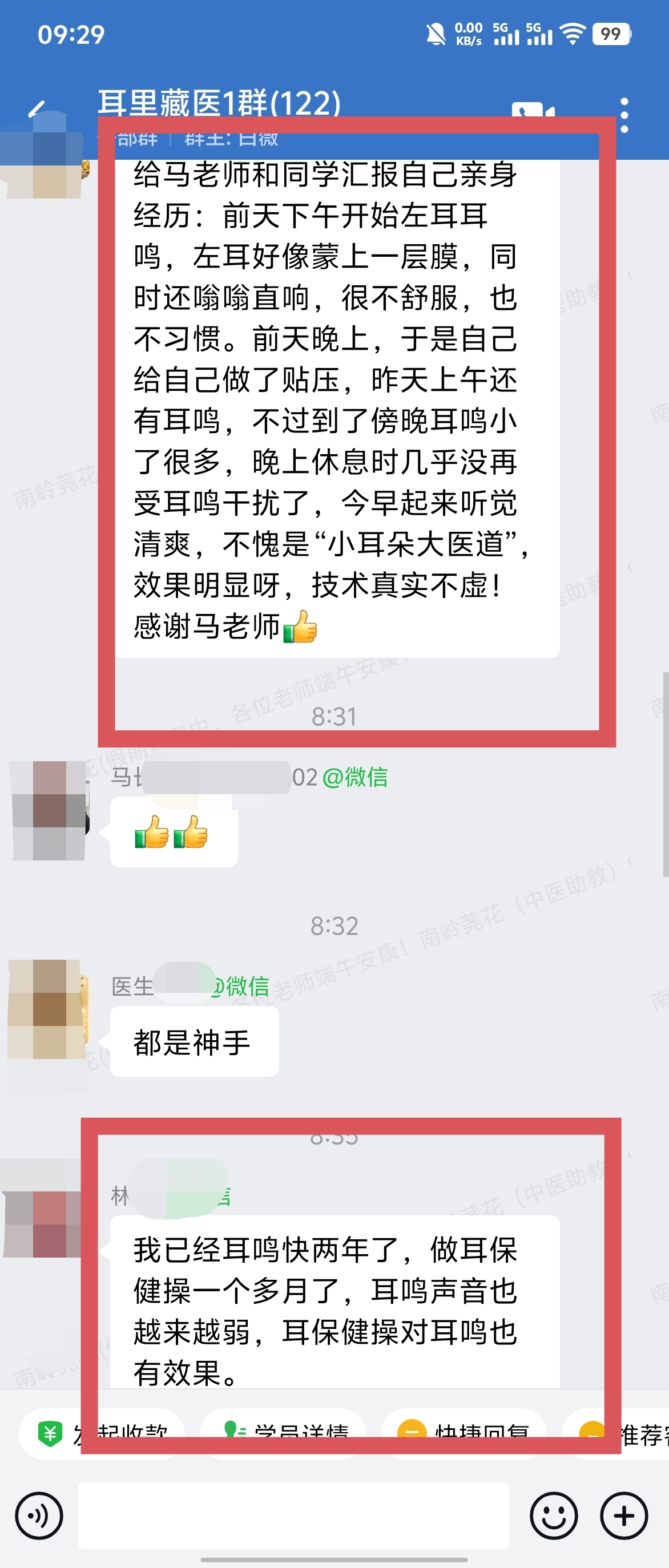669x1568 pixels.
Task: Switch to voice message input
Action: click(39, 1515)
